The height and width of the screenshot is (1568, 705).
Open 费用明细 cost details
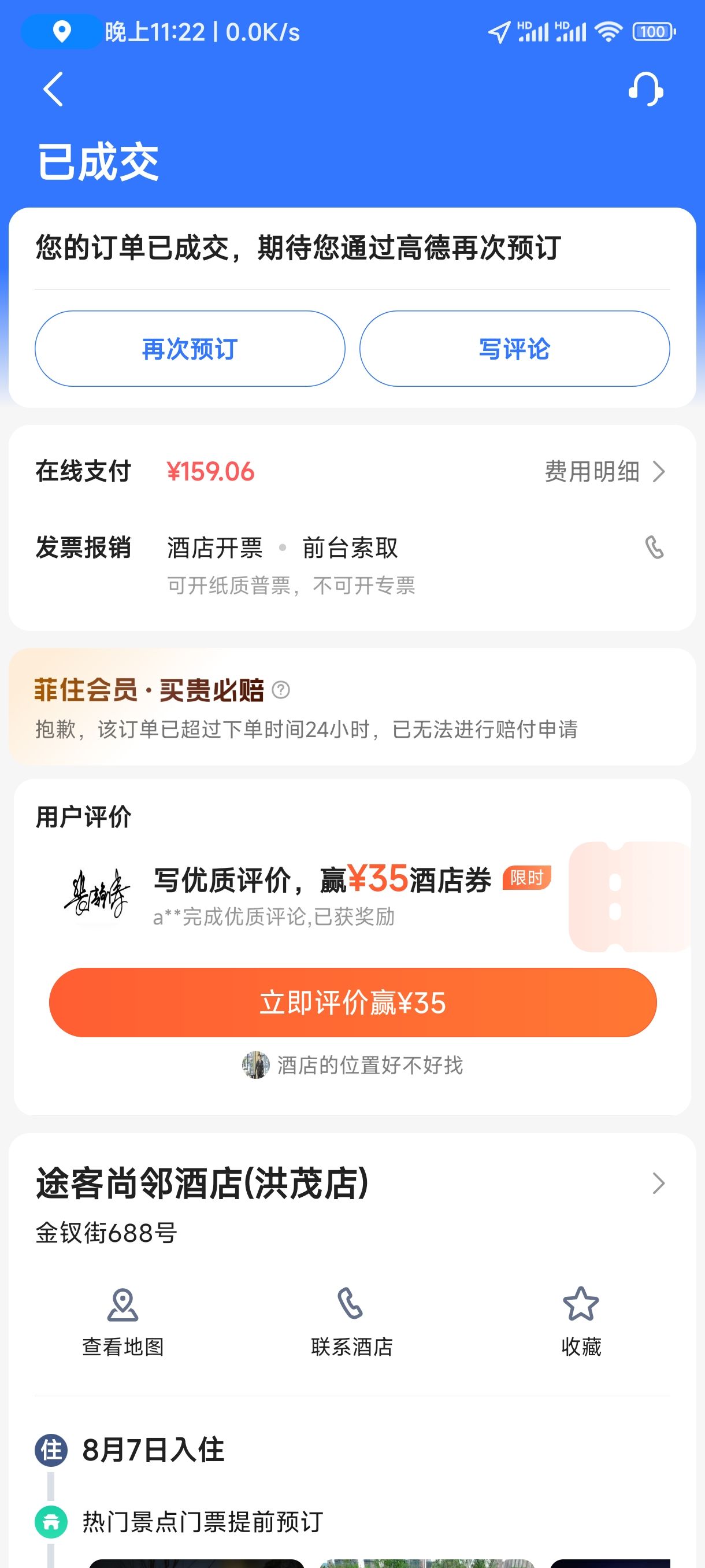tap(604, 471)
